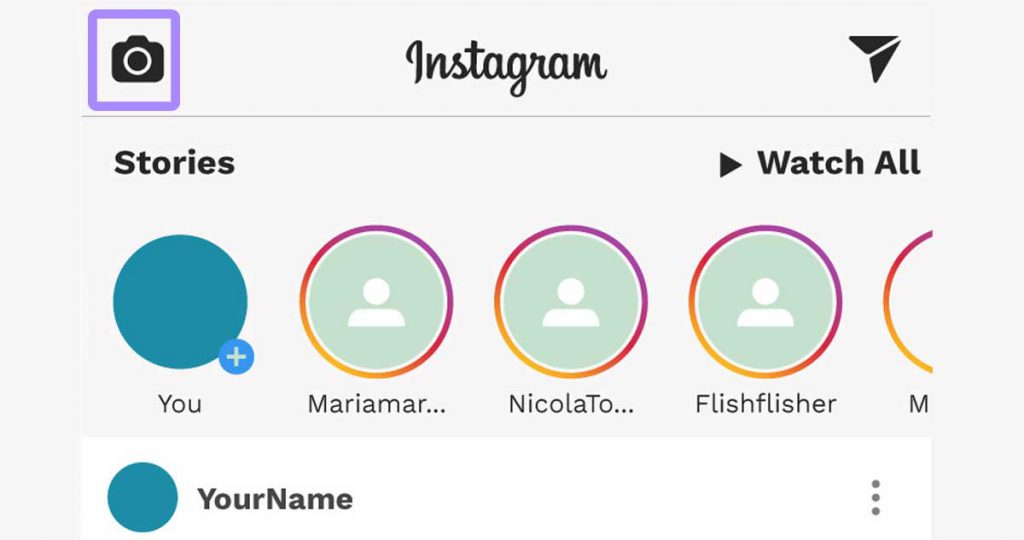
Task: View Flishflisher's story
Action: coord(765,303)
